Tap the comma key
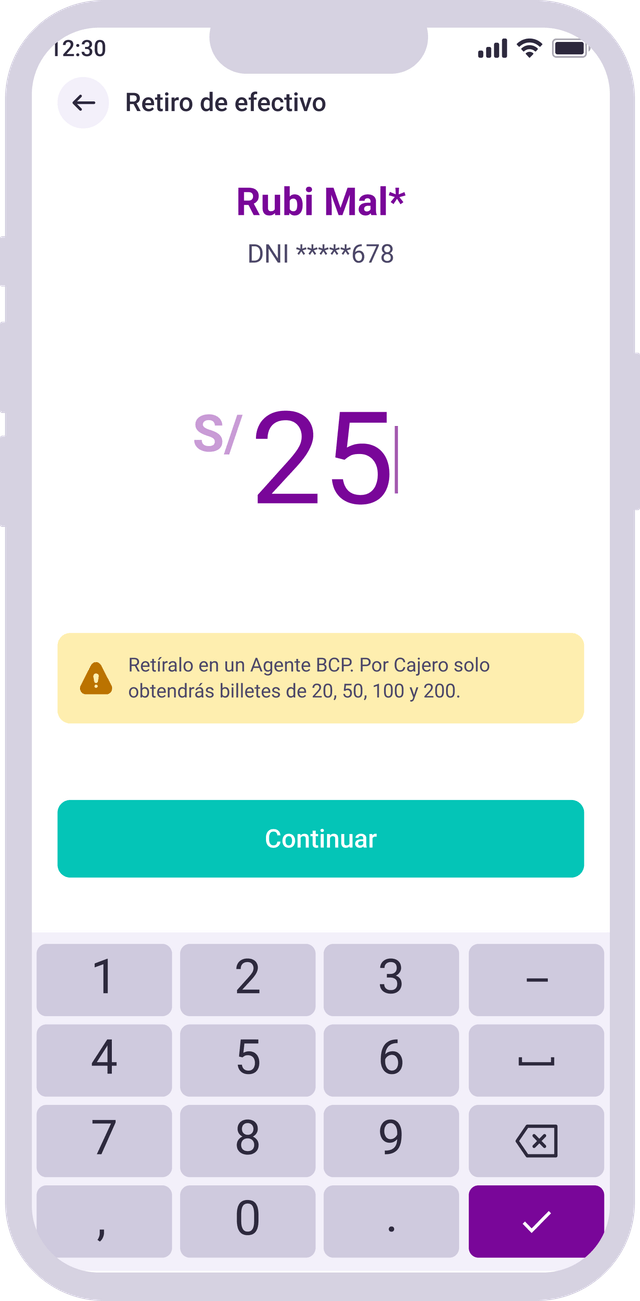The image size is (640, 1301). click(104, 1221)
